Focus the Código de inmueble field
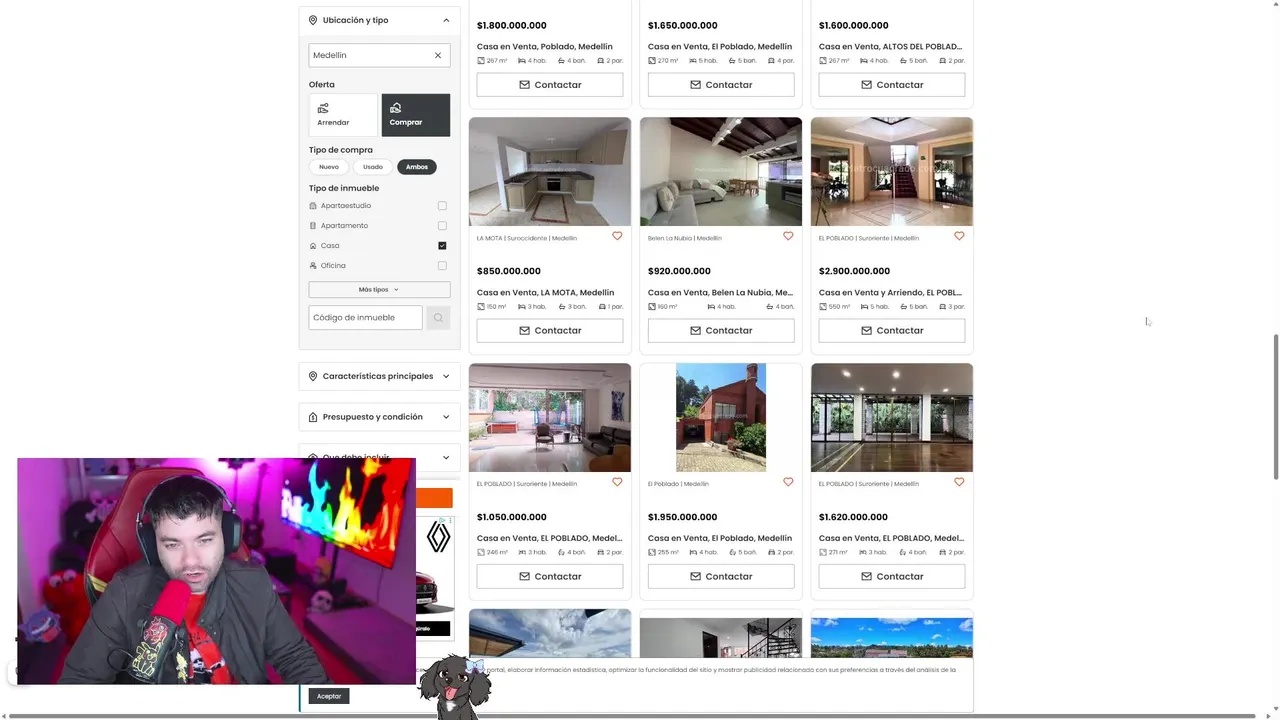This screenshot has height=720, width=1280. pos(365,318)
